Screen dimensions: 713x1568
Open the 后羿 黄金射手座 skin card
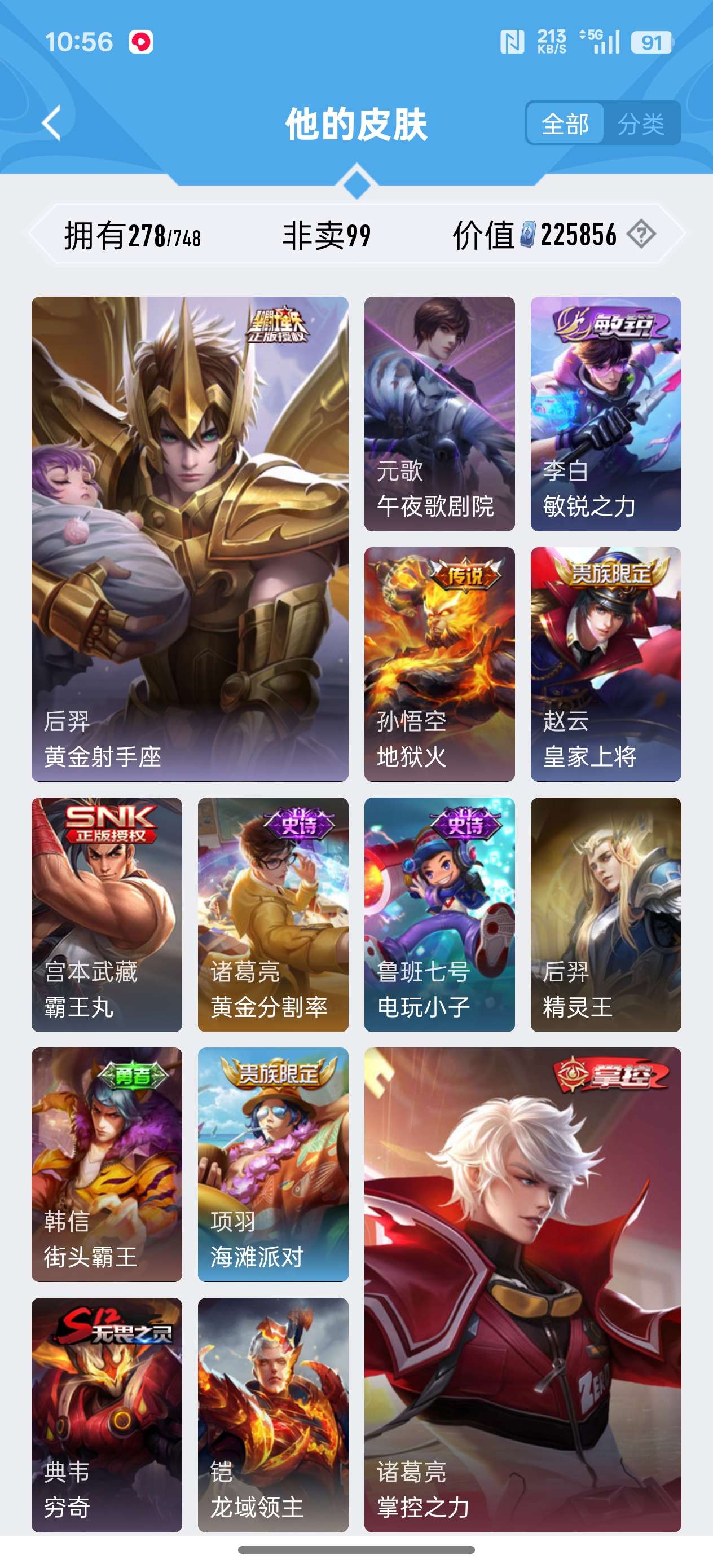[190, 539]
